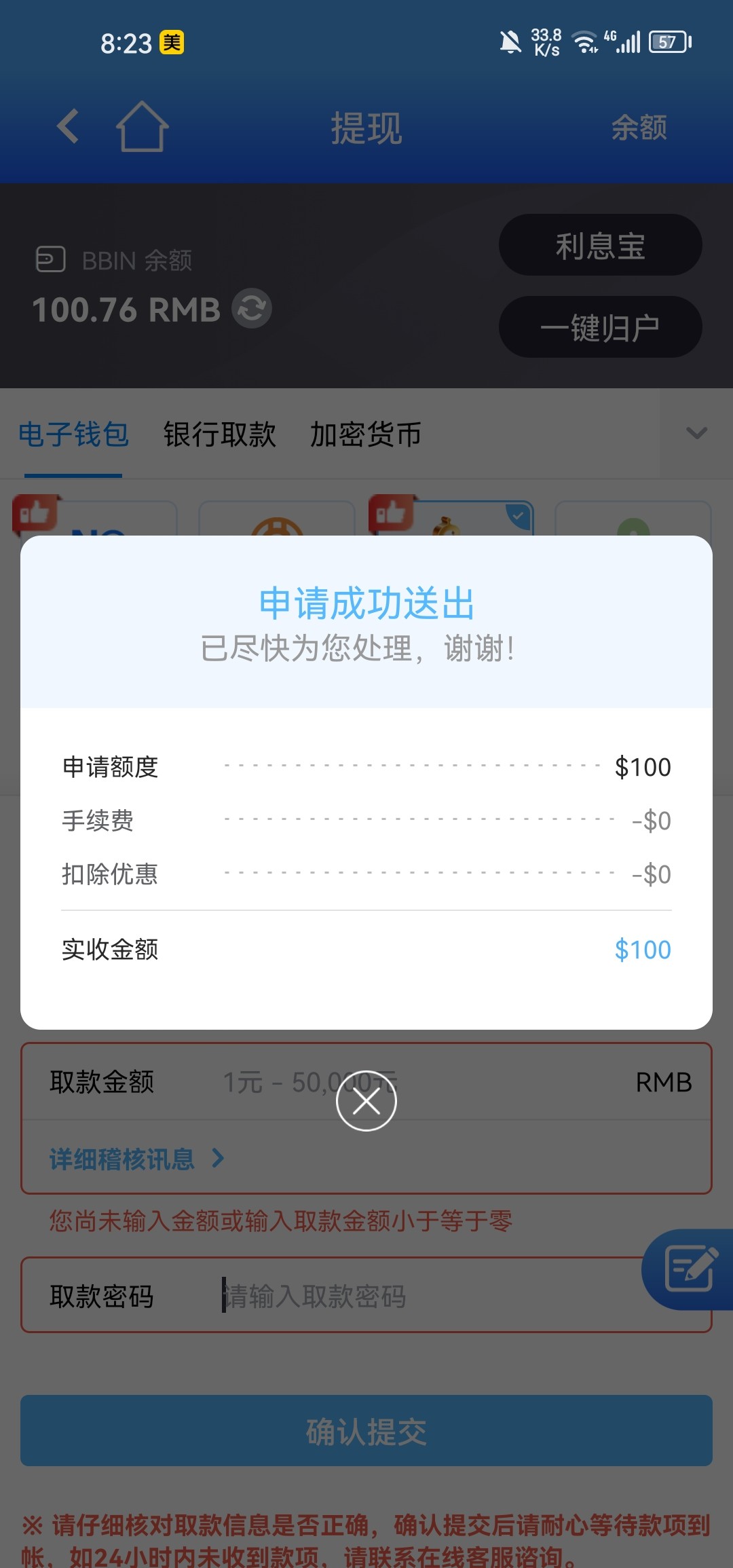Viewport: 733px width, 1568px height.
Task: Switch to the 银行取款 tab
Action: [219, 434]
